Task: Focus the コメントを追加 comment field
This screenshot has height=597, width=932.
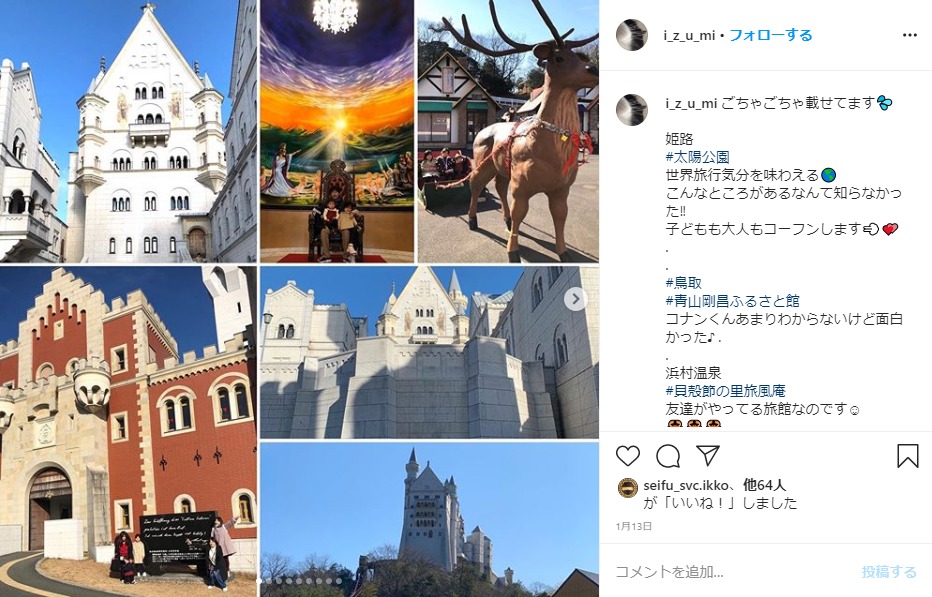Action: [x=730, y=572]
